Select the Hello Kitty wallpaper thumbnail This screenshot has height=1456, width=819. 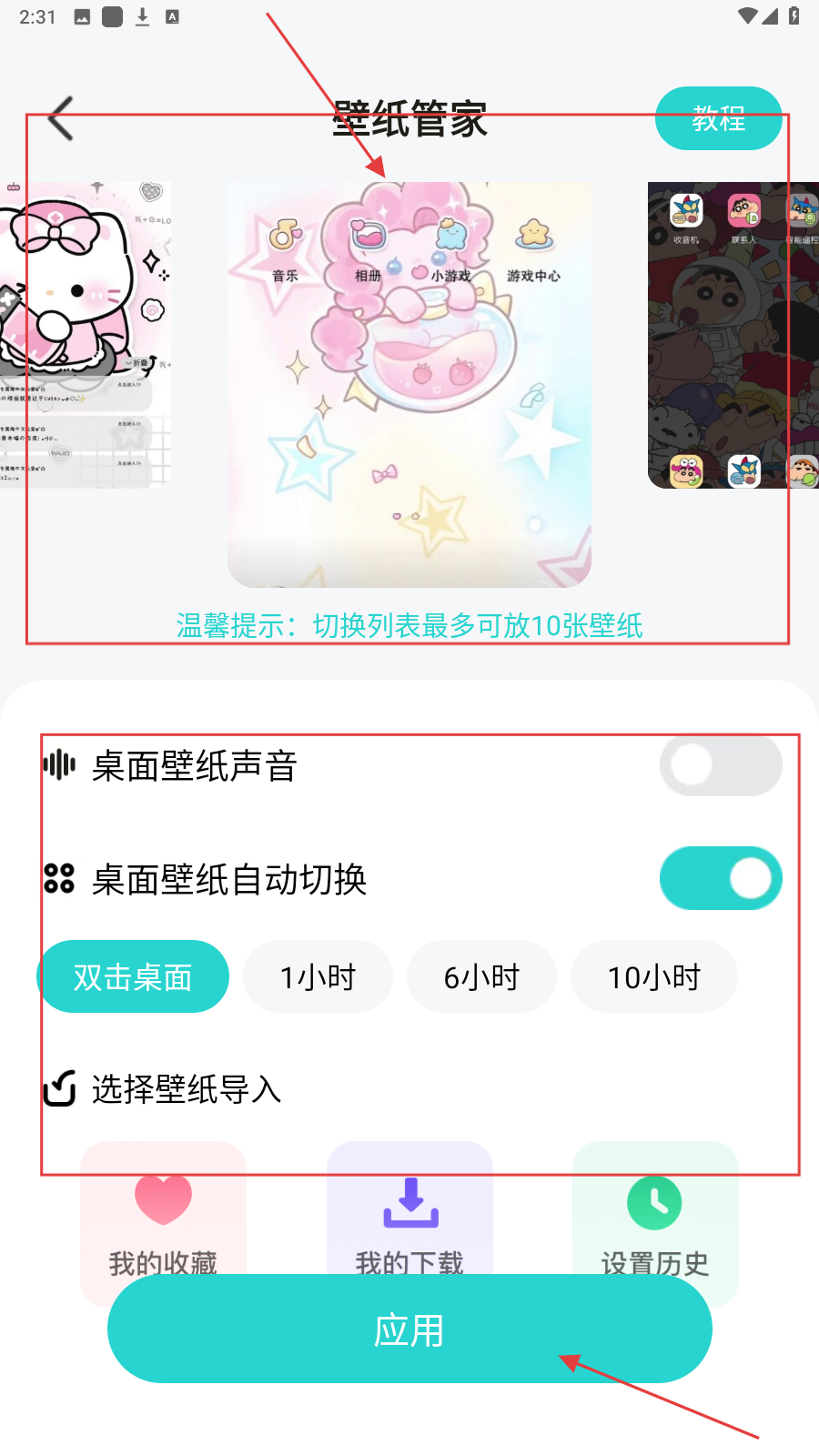tap(86, 335)
